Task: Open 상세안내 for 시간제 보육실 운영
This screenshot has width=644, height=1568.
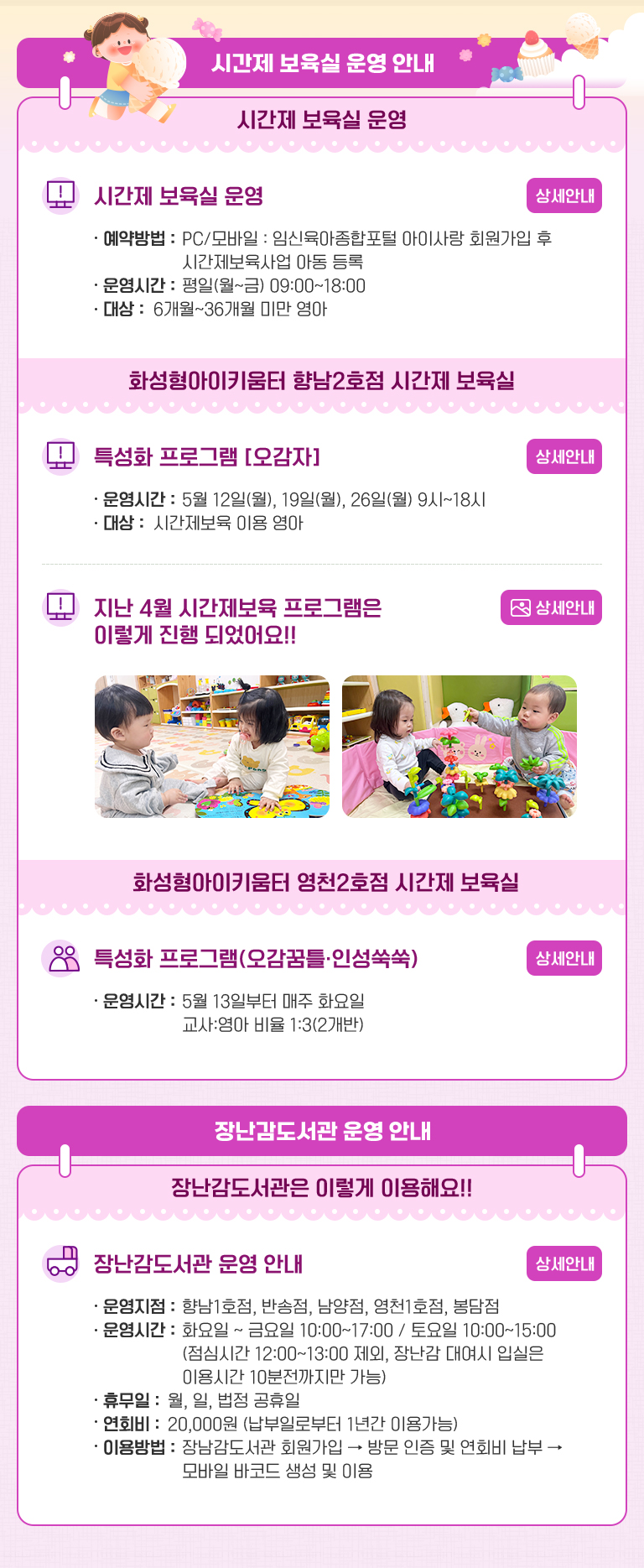Action: (x=564, y=196)
